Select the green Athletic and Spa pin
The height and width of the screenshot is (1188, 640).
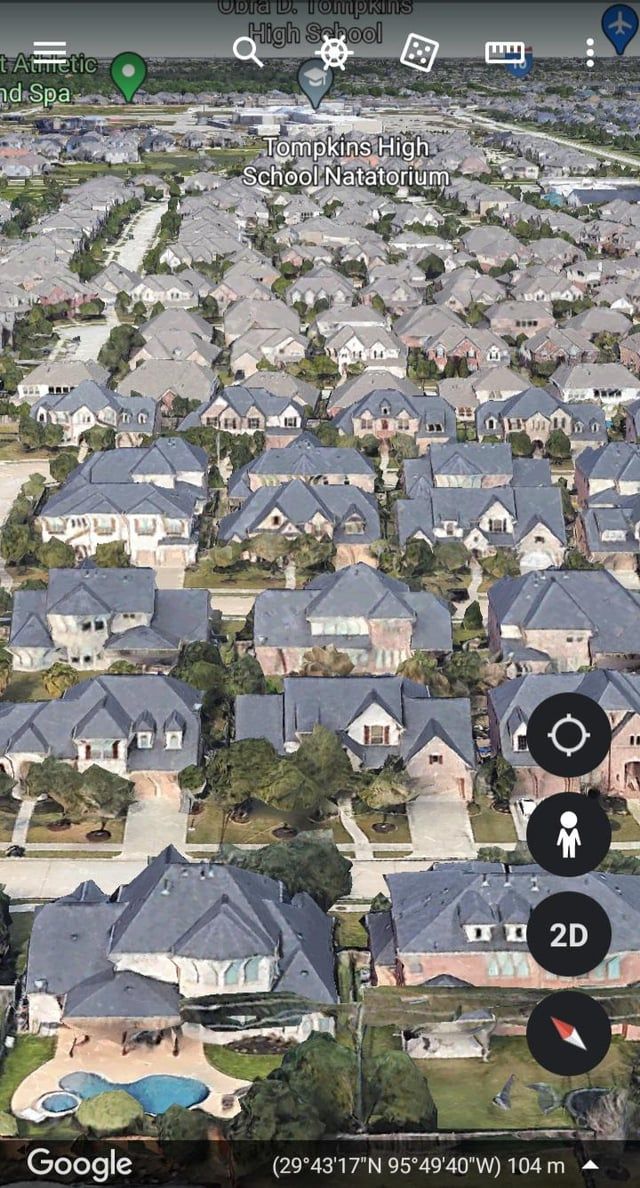(x=128, y=74)
